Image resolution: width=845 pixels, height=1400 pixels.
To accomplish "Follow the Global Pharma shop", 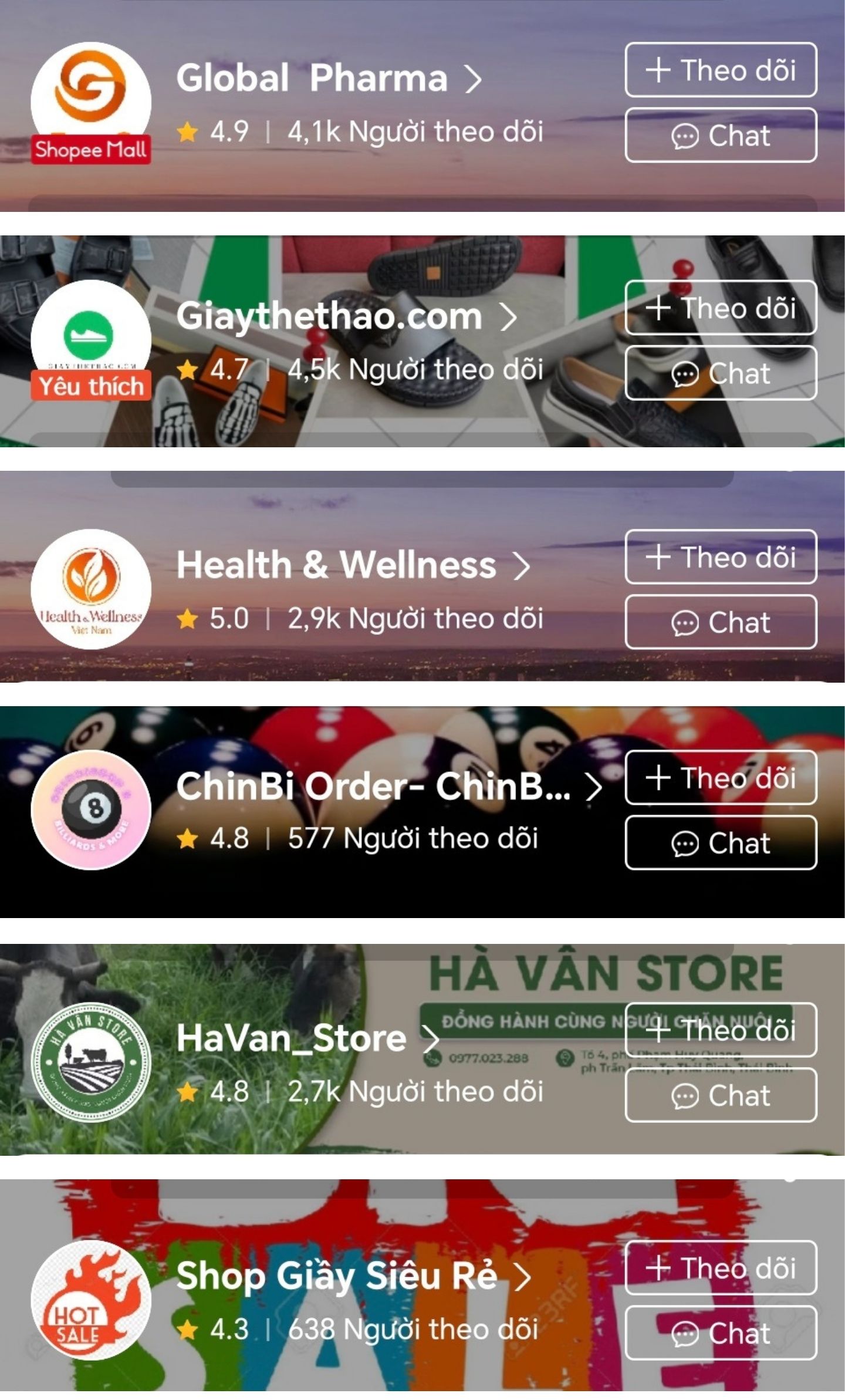I will coord(721,70).
